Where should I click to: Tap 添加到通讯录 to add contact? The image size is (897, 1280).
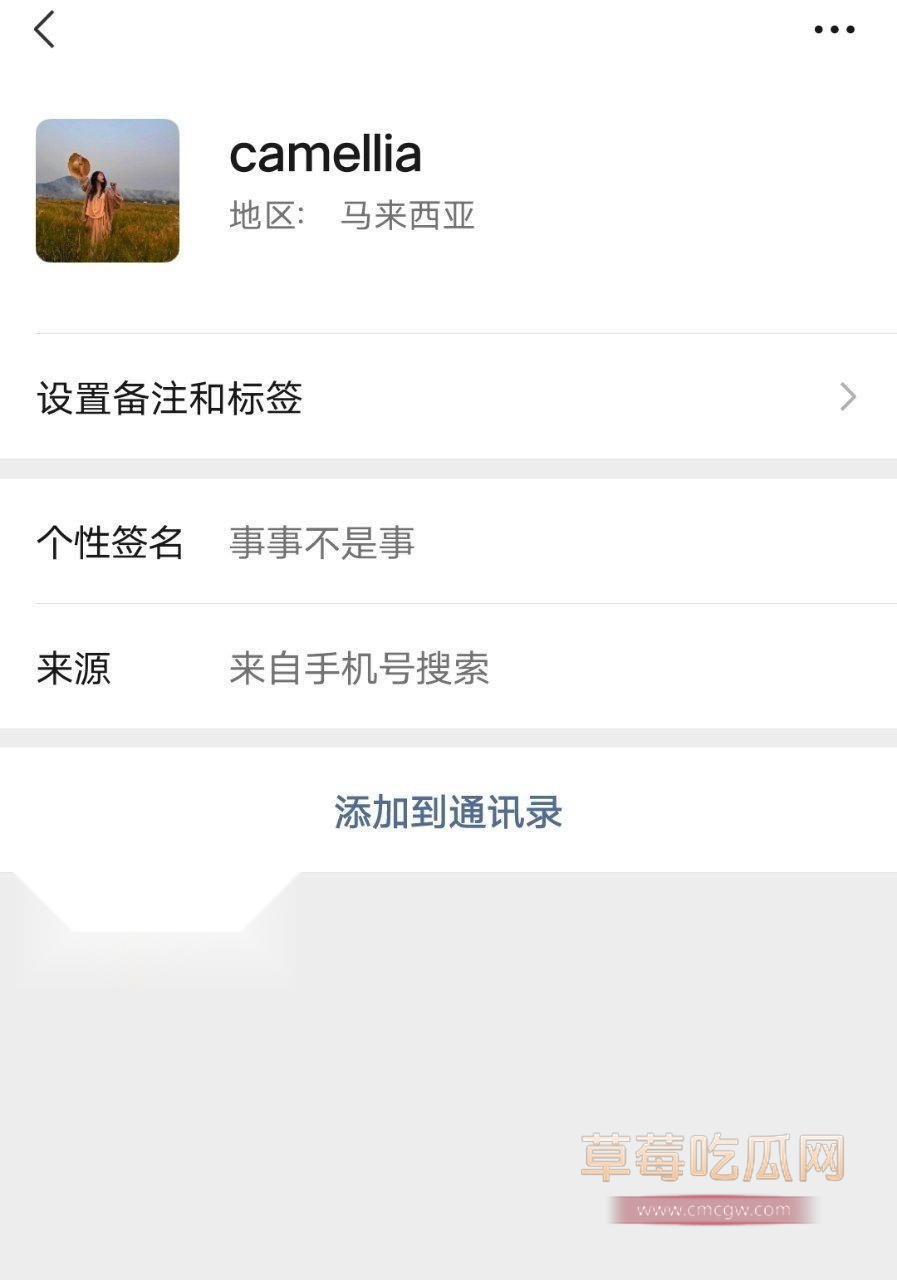click(x=448, y=812)
